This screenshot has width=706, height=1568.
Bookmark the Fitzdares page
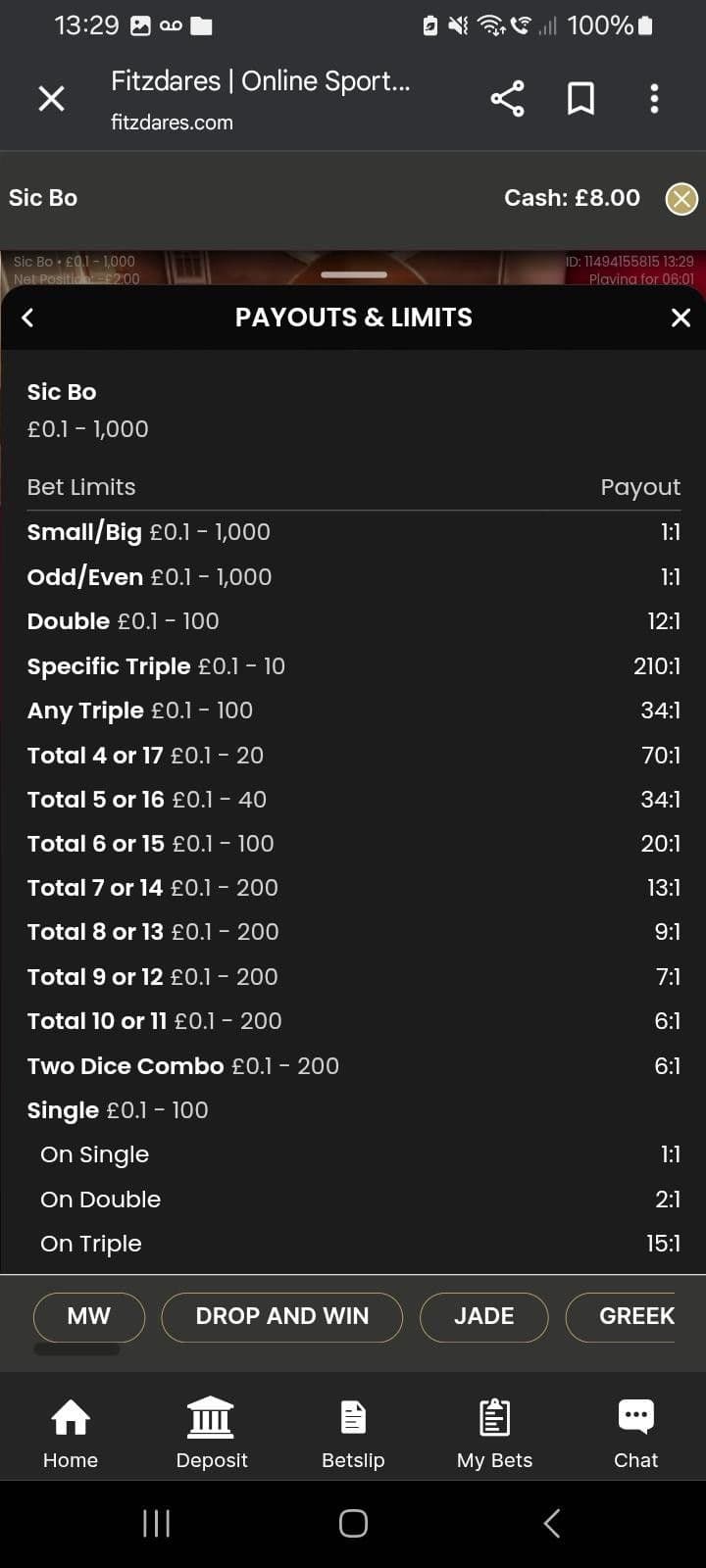tap(580, 98)
